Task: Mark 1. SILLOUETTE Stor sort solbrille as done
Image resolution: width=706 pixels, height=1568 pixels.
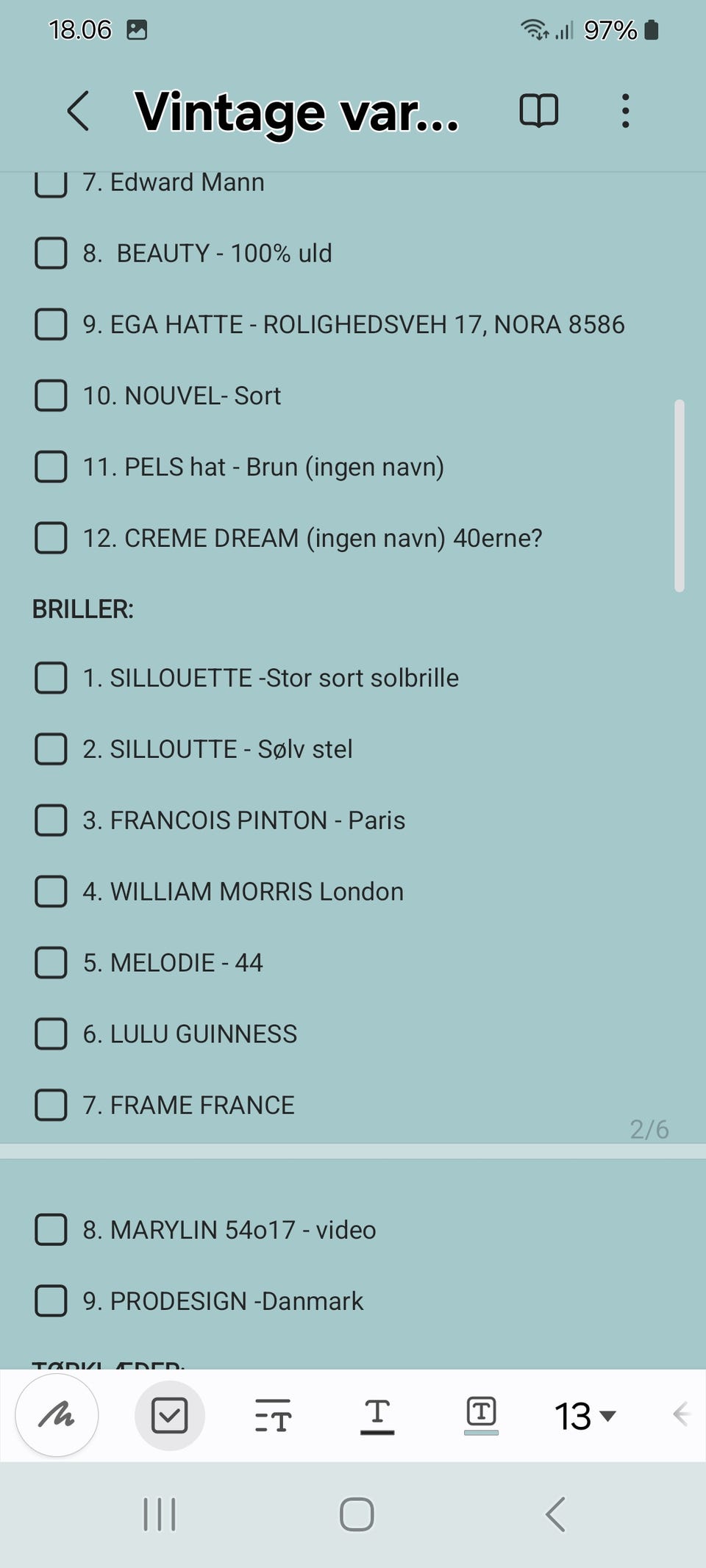Action: (51, 679)
